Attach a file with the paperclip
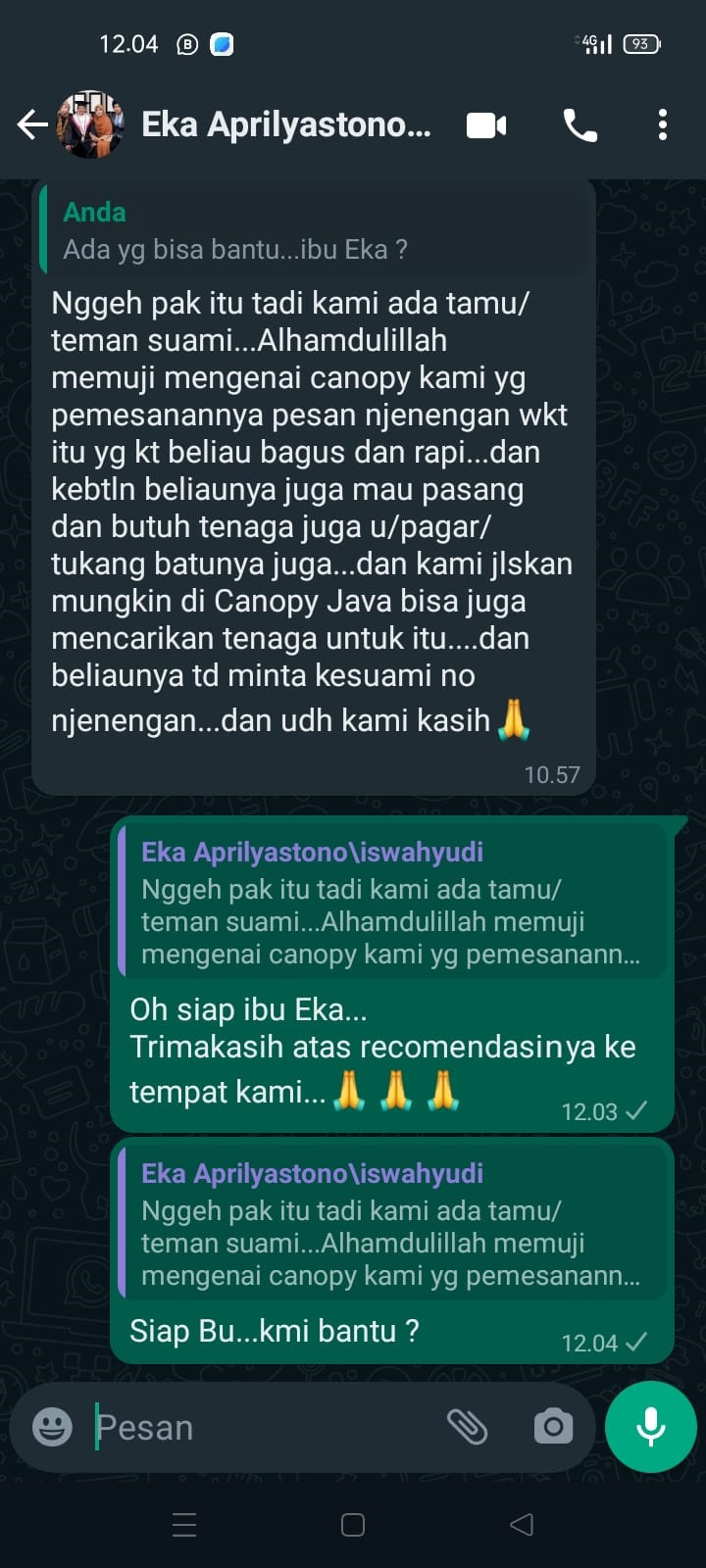The height and width of the screenshot is (1568, 706). [x=467, y=1427]
